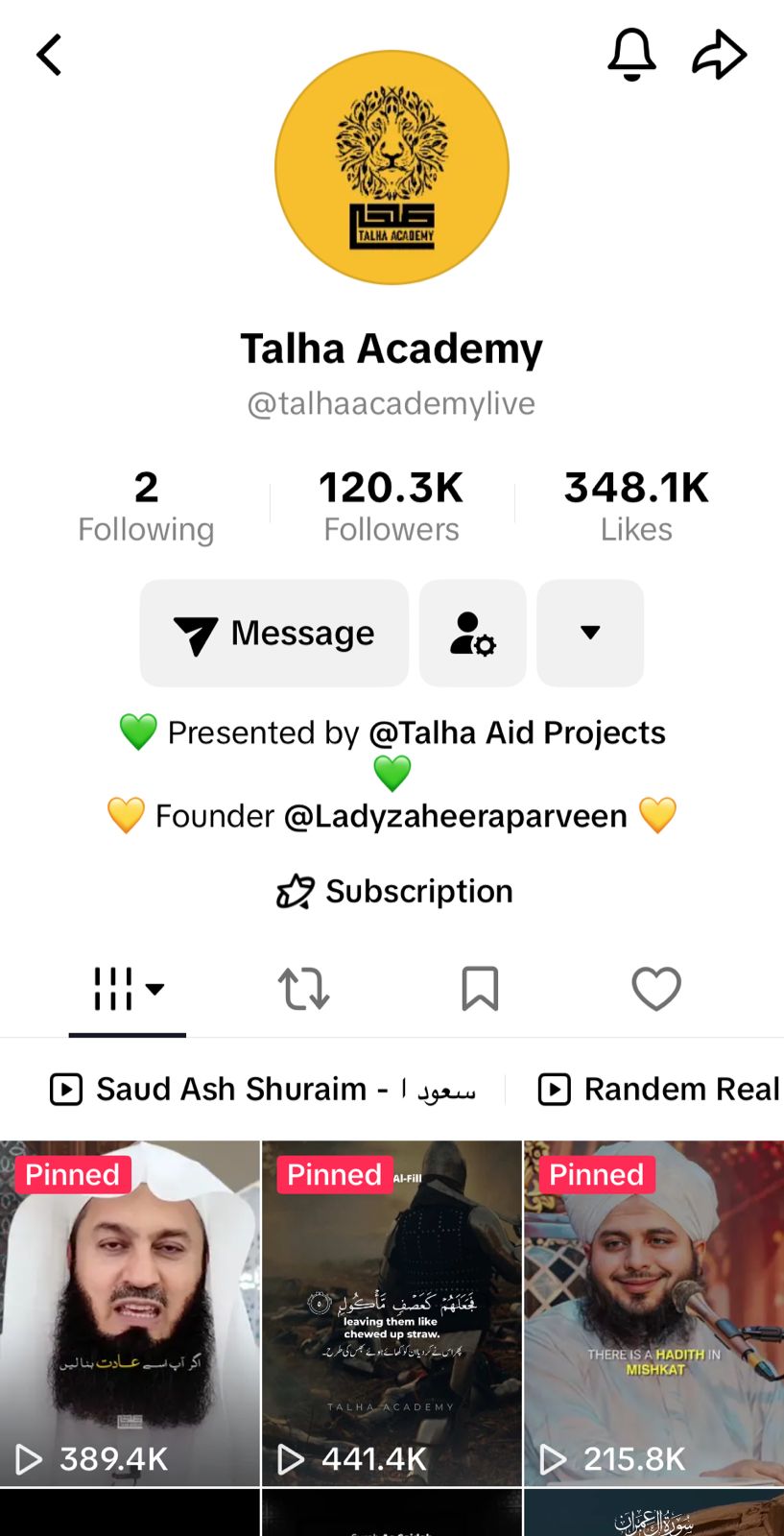
Task: View the 120.3K Followers list
Action: (x=392, y=507)
